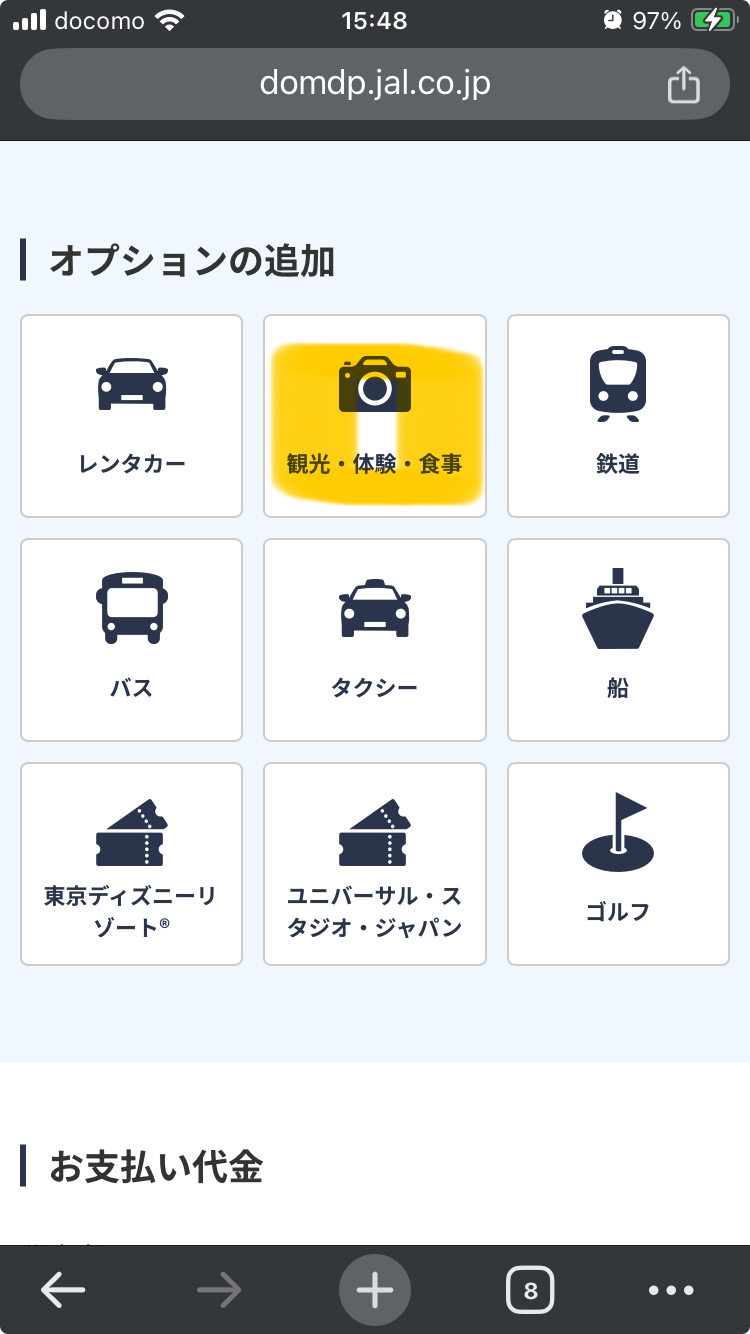750x1334 pixels.
Task: Choose the 鉄道 option
Action: coord(618,416)
